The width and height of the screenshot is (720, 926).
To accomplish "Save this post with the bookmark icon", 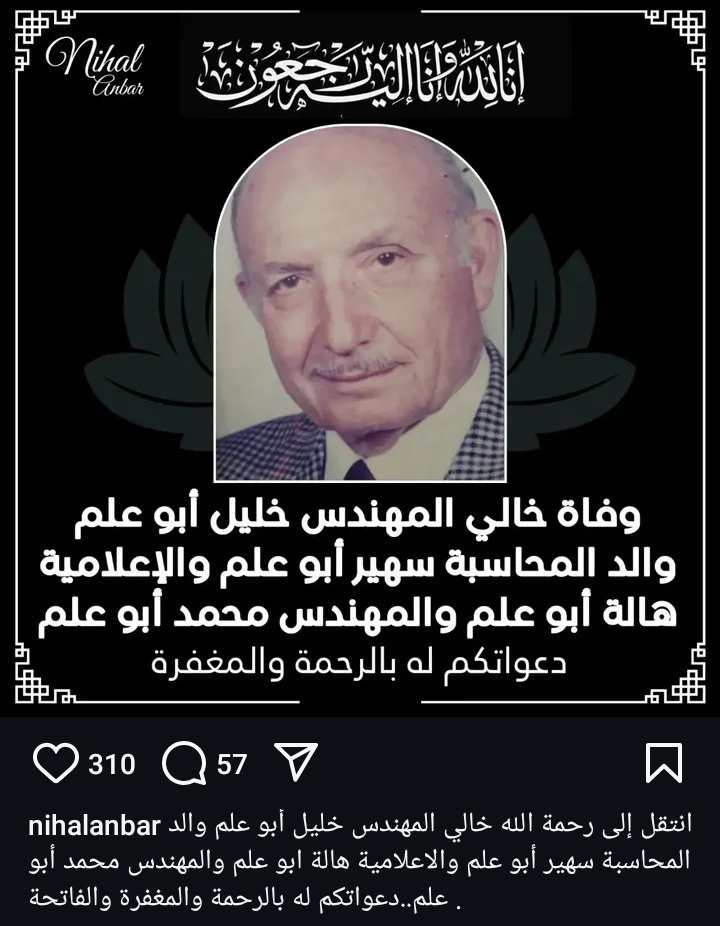I will pyautogui.click(x=664, y=763).
